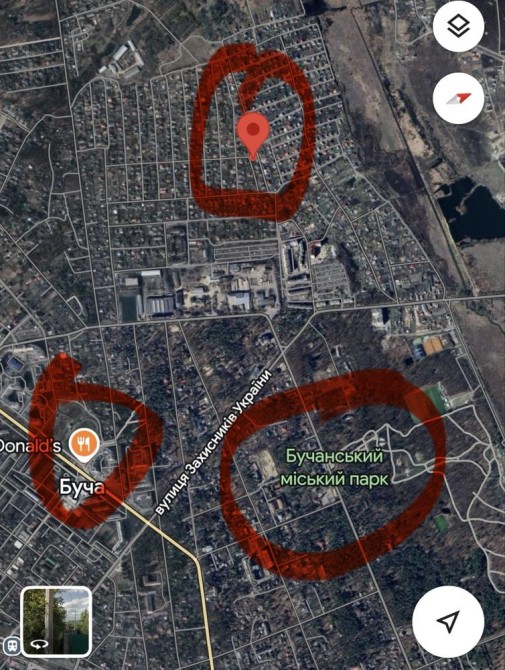Select the Бучанський міський парк label
The image size is (505, 670).
pos(334,467)
